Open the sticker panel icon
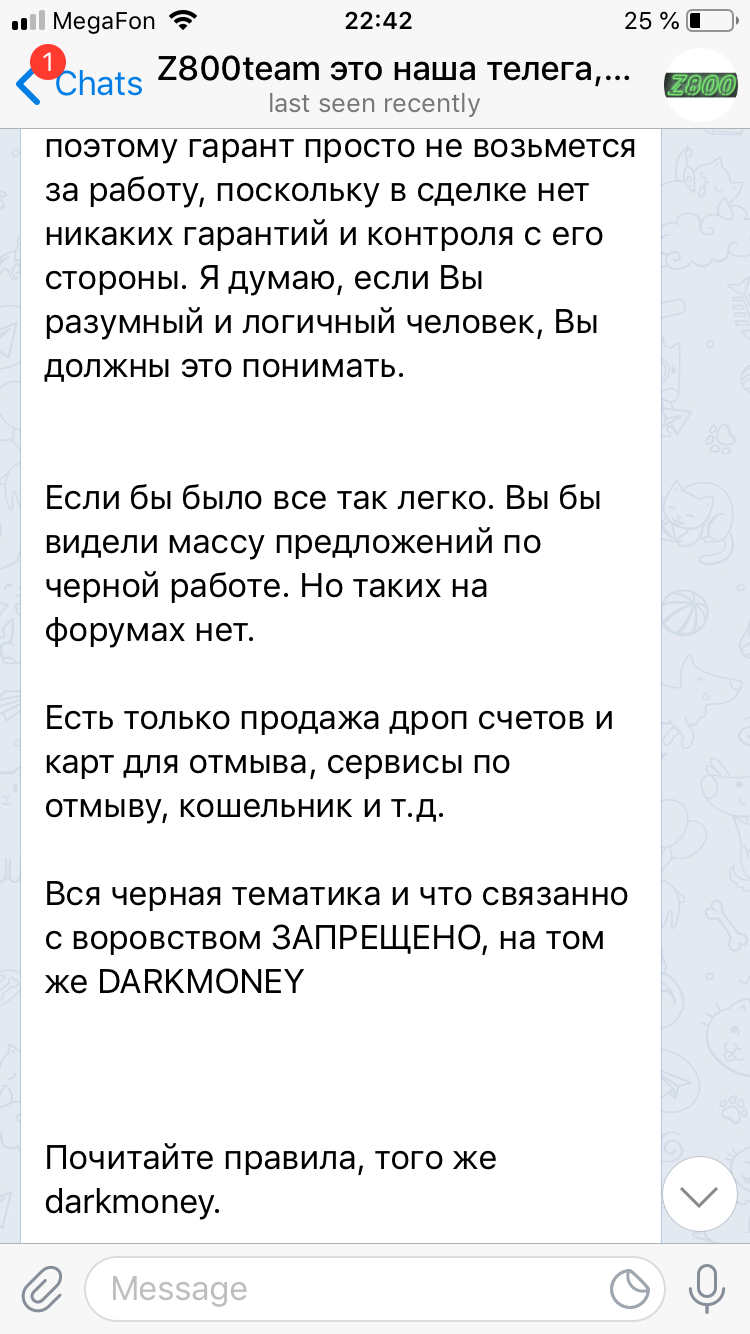The width and height of the screenshot is (750, 1334). (631, 1288)
